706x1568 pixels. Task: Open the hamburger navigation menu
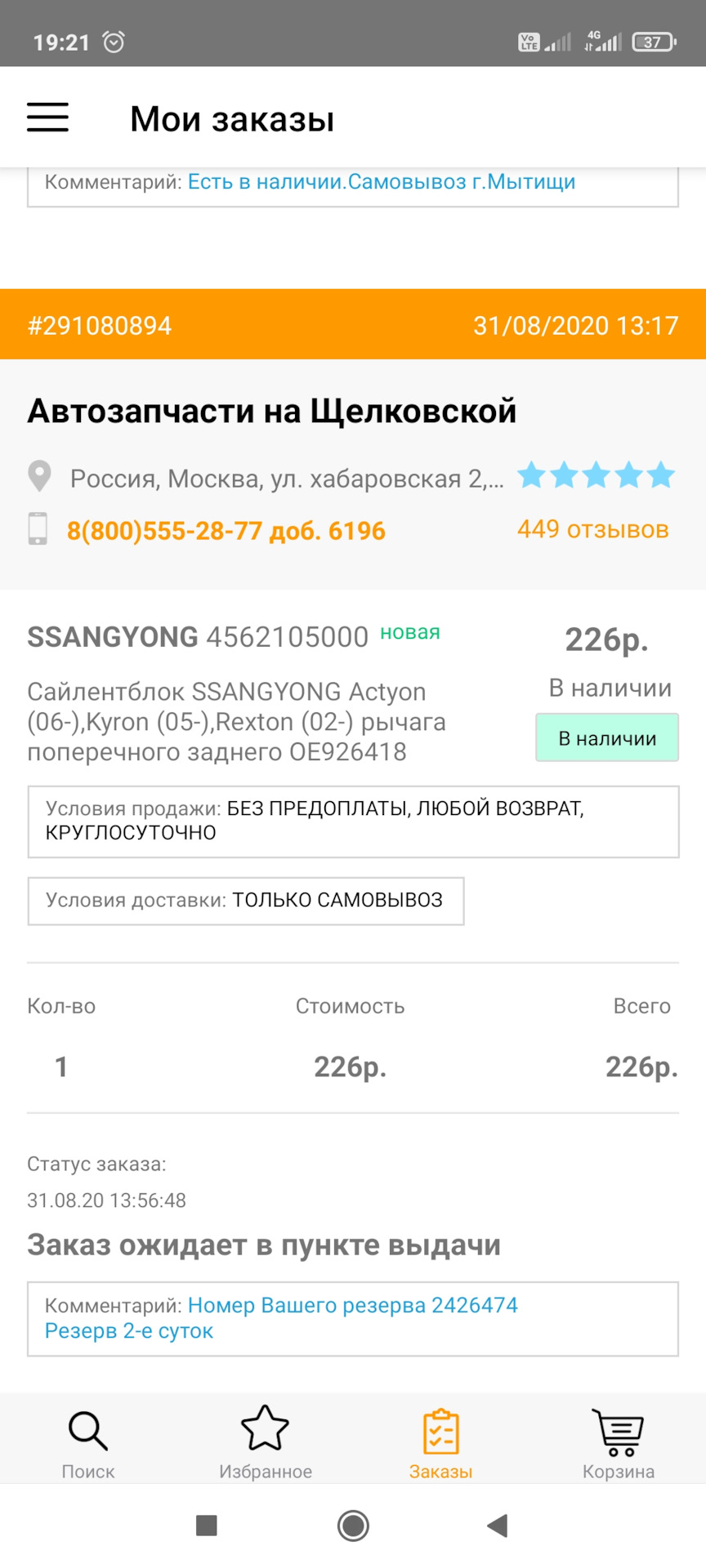[47, 117]
